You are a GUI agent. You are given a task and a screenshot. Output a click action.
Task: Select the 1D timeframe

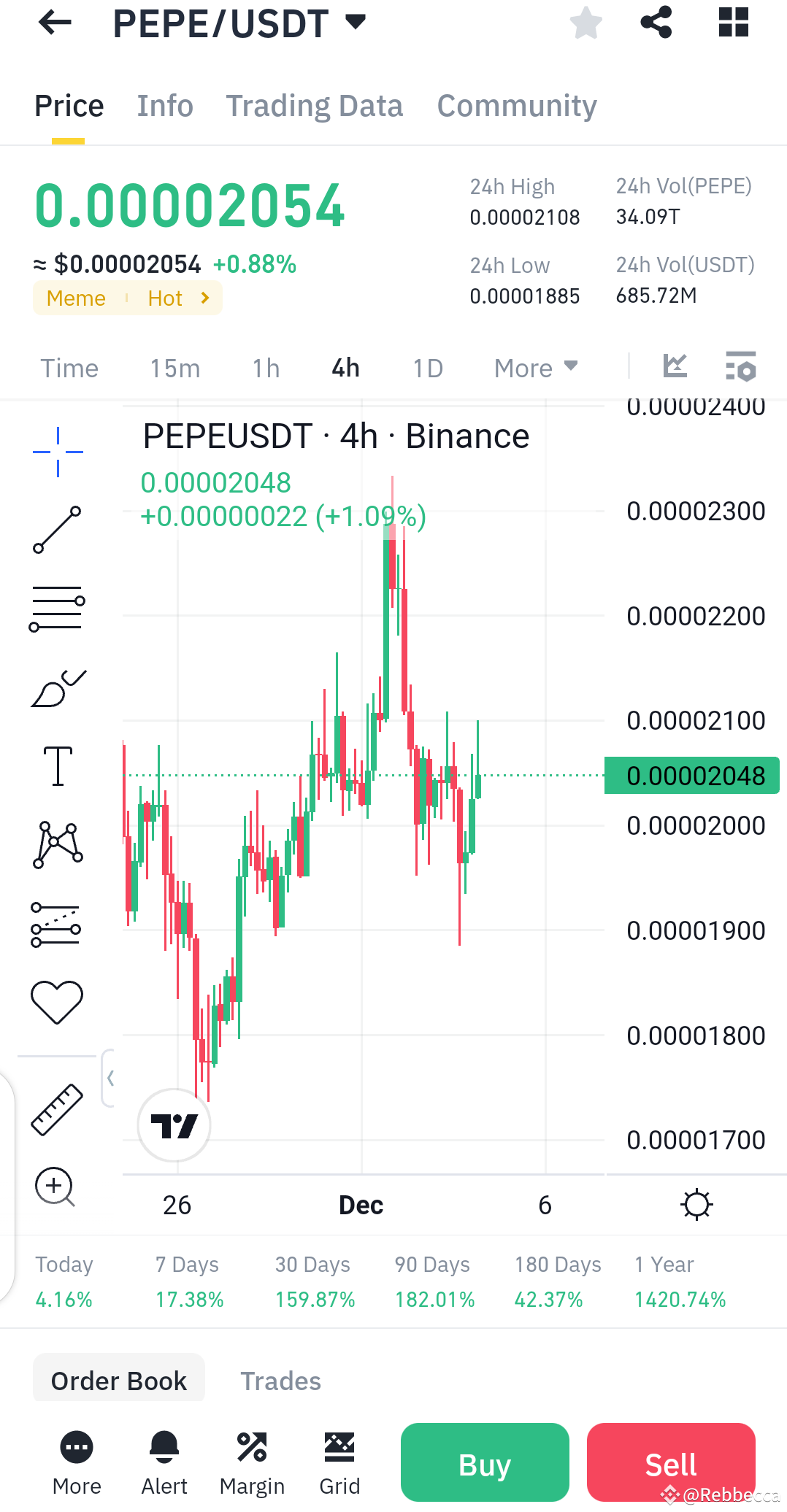[427, 368]
